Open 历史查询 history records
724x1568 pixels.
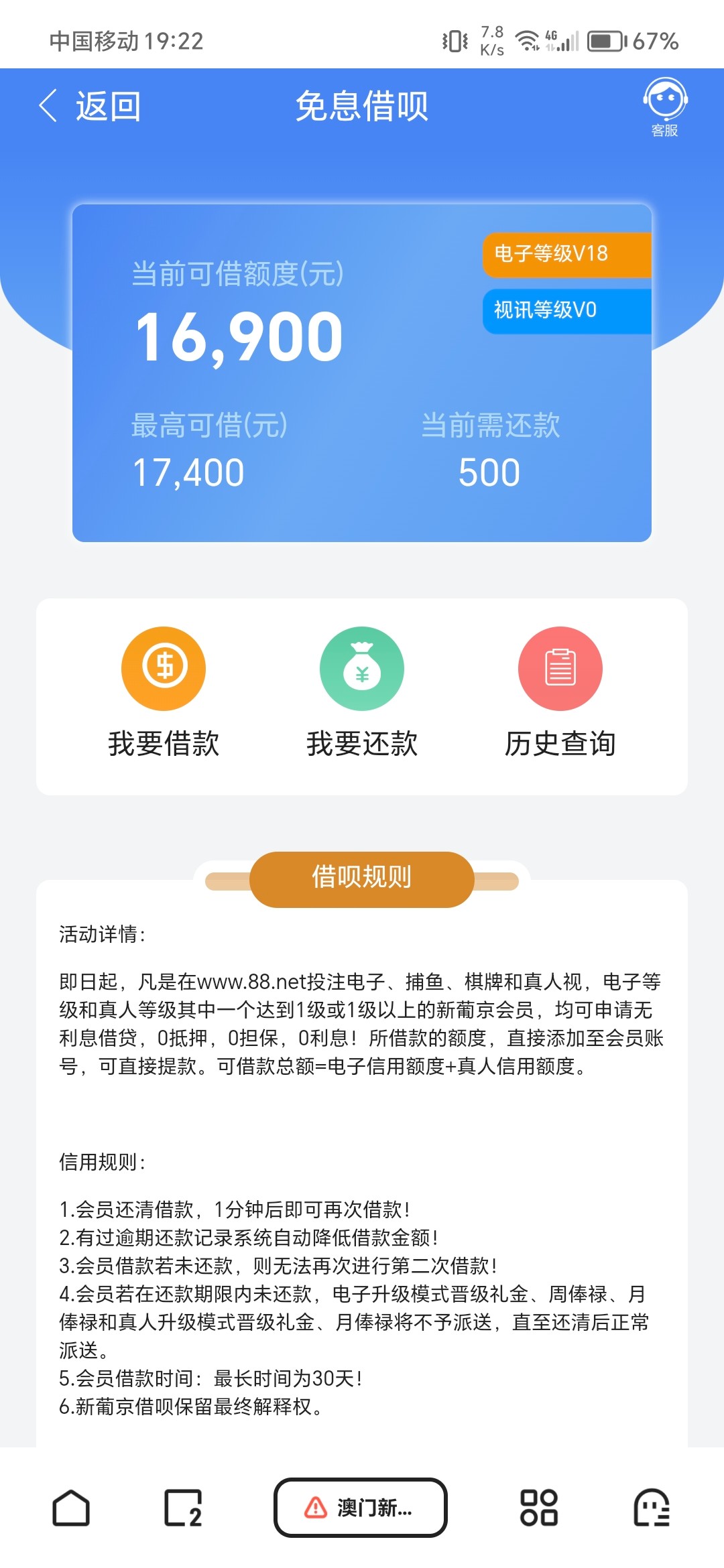(560, 694)
